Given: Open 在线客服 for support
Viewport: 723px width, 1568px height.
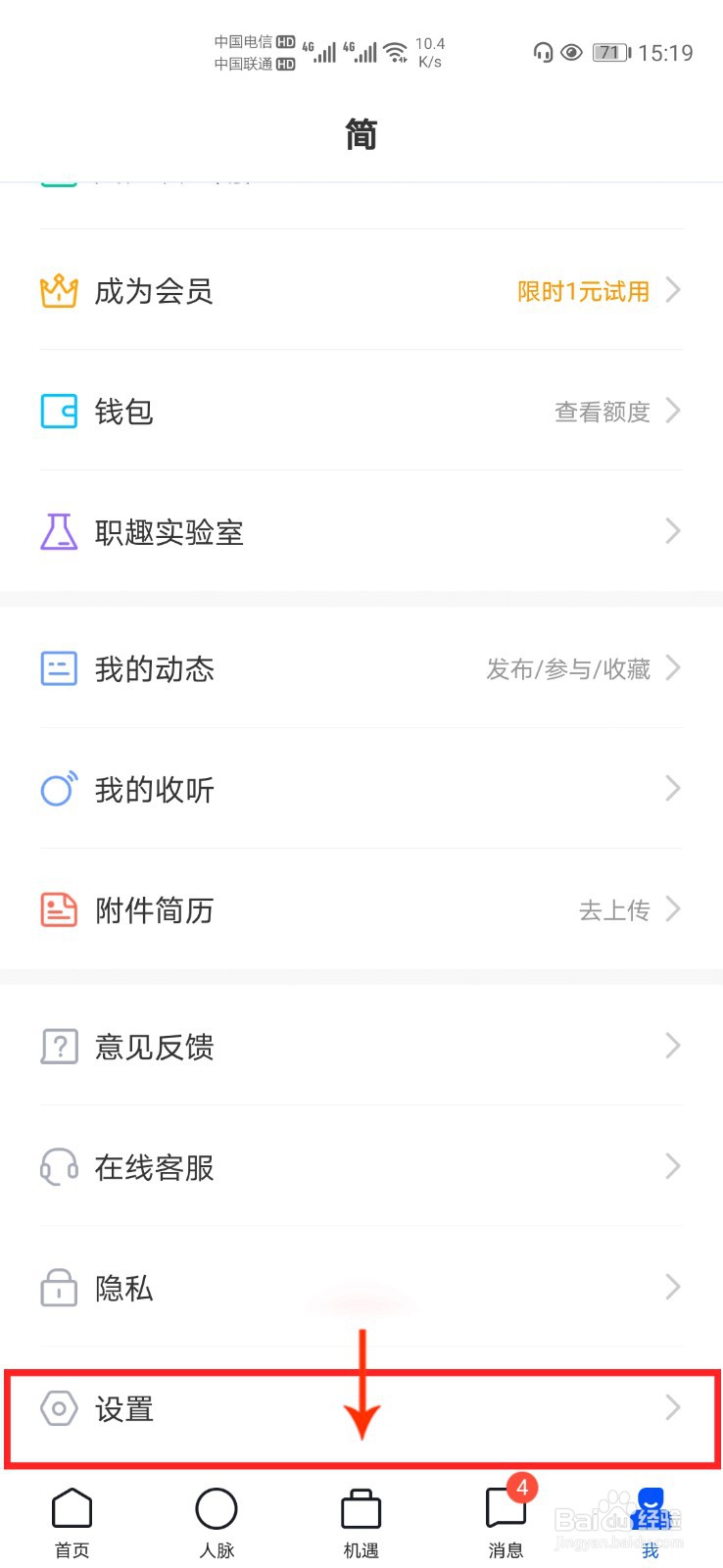Looking at the screenshot, I should click(361, 1167).
